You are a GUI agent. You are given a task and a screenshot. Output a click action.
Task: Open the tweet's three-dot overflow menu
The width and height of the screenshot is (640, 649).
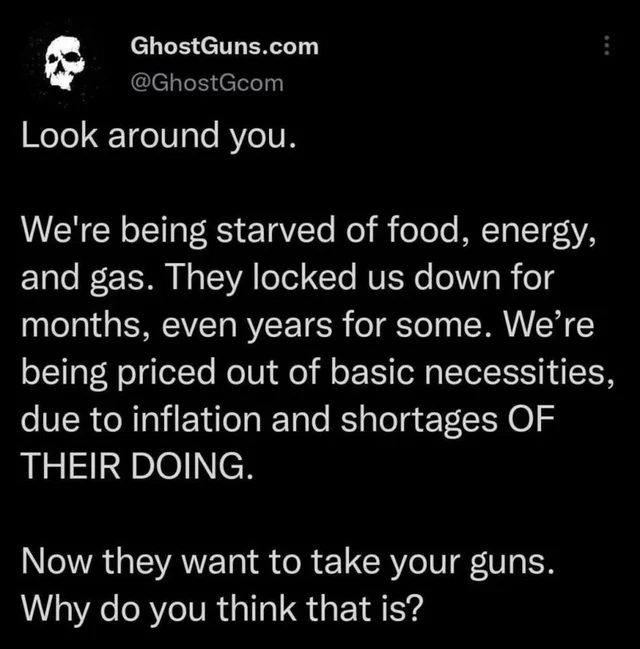click(x=604, y=48)
